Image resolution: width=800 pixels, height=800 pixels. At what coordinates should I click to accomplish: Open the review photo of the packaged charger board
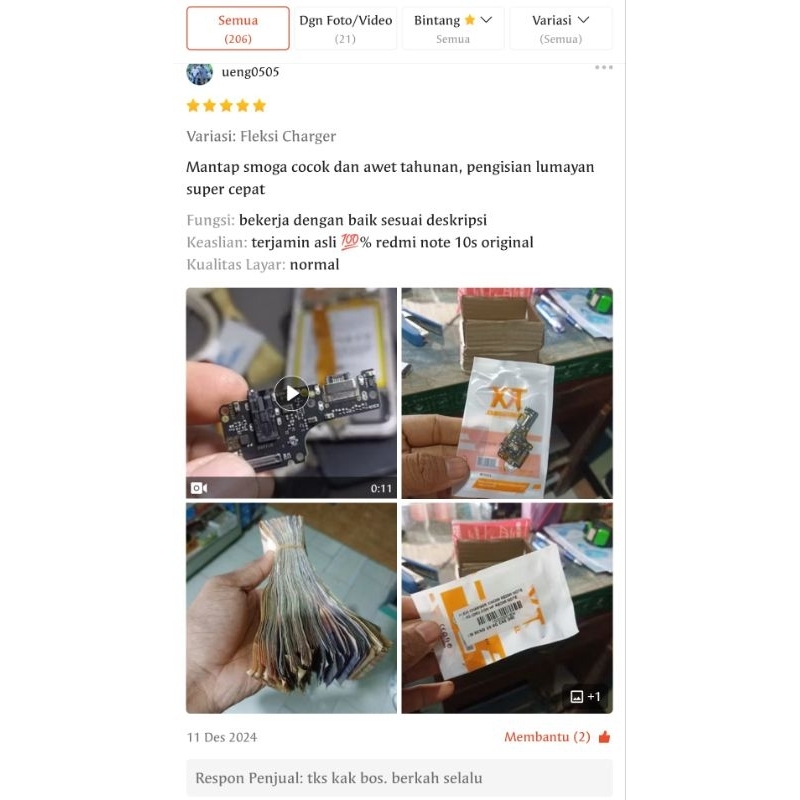point(507,393)
